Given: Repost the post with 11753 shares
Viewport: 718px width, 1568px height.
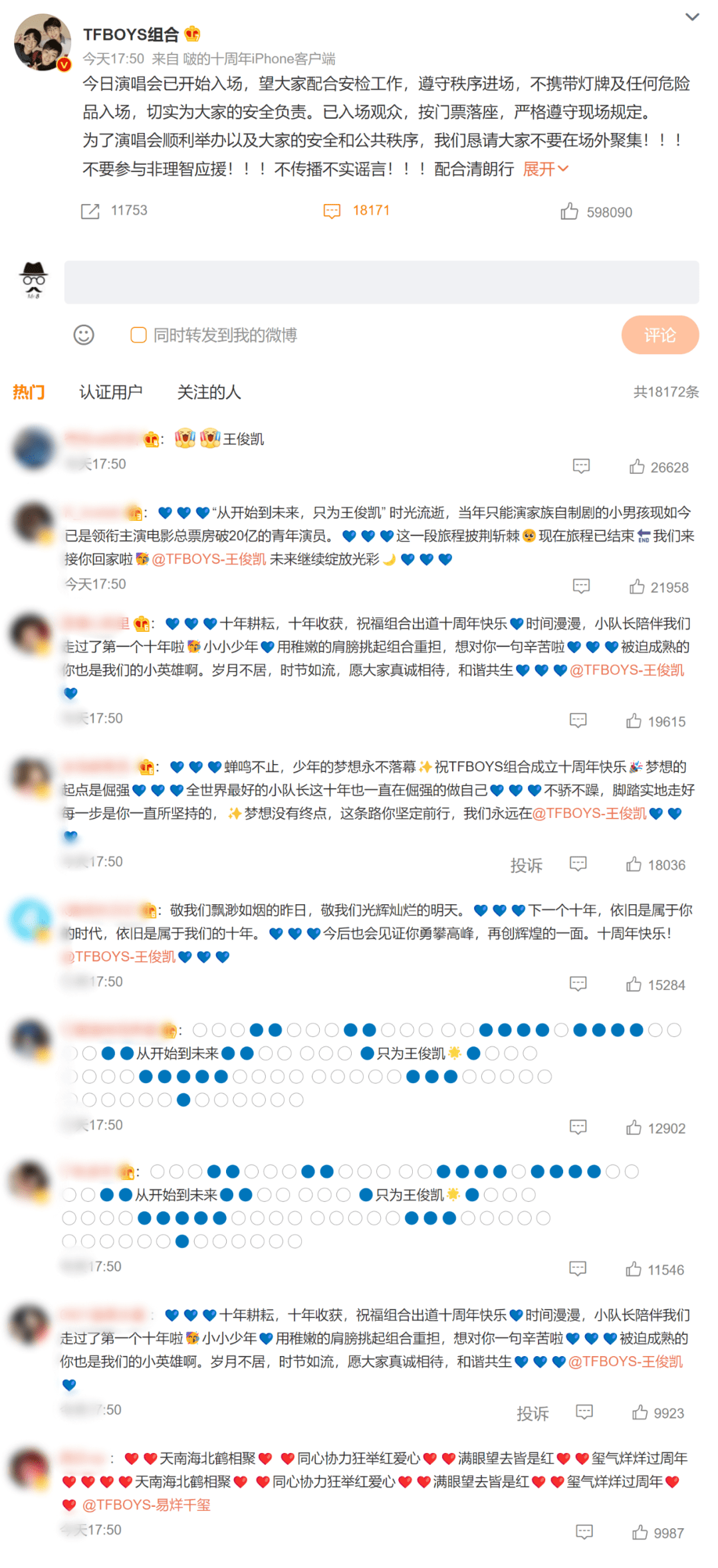Looking at the screenshot, I should 90,211.
